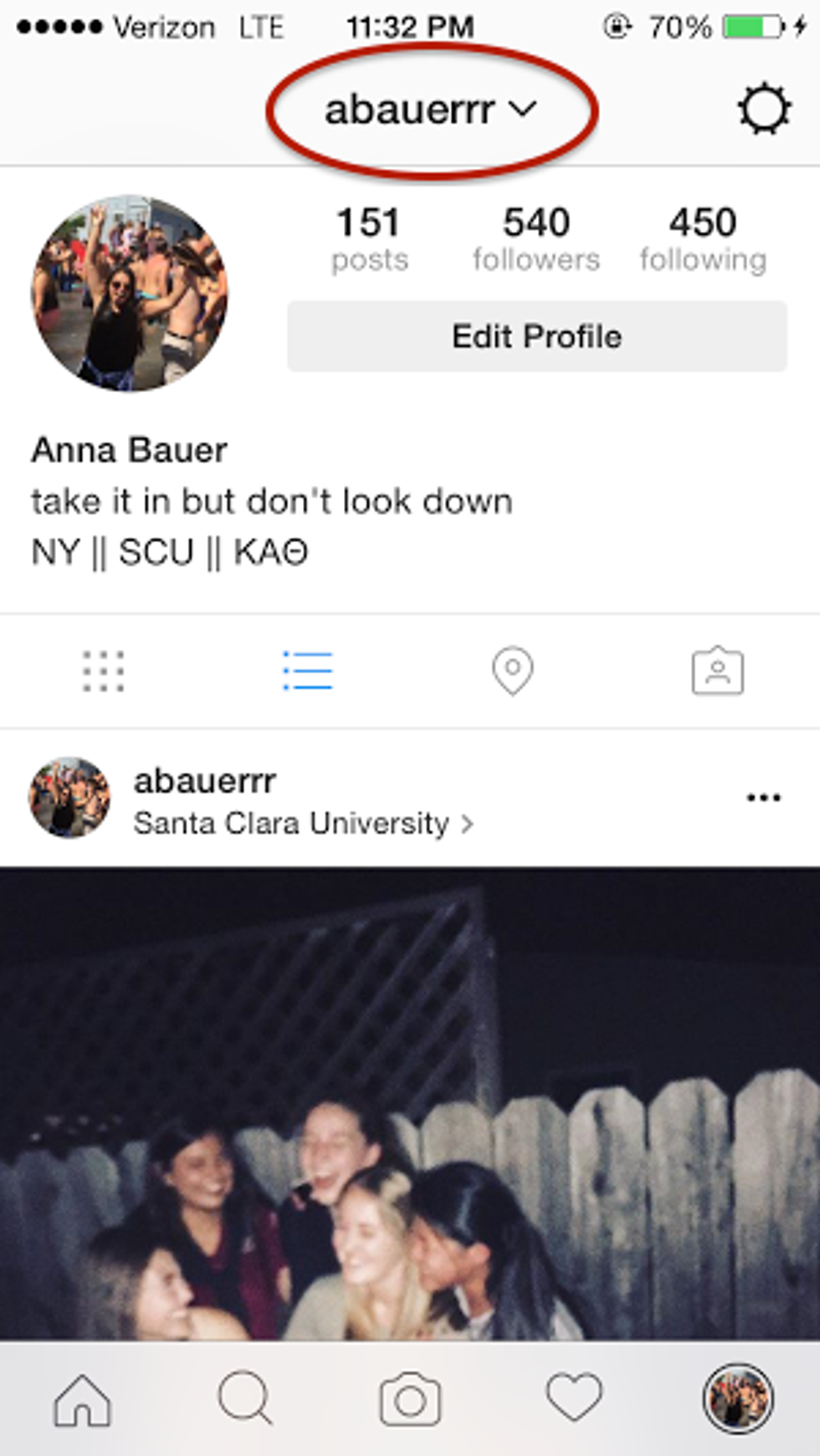Open the large profile picture
Image resolution: width=820 pixels, height=1456 pixels.
[x=129, y=294]
